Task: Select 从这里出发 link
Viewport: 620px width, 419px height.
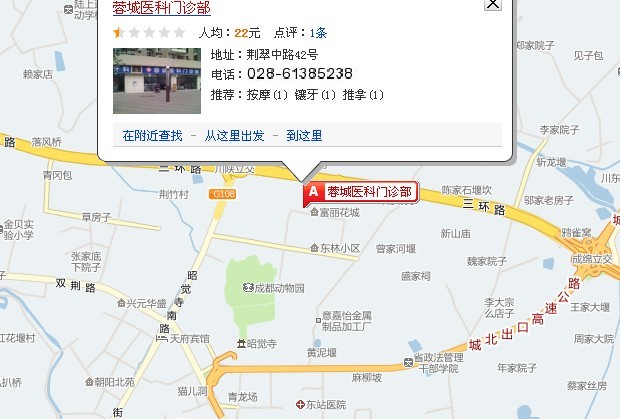Action: pos(234,135)
